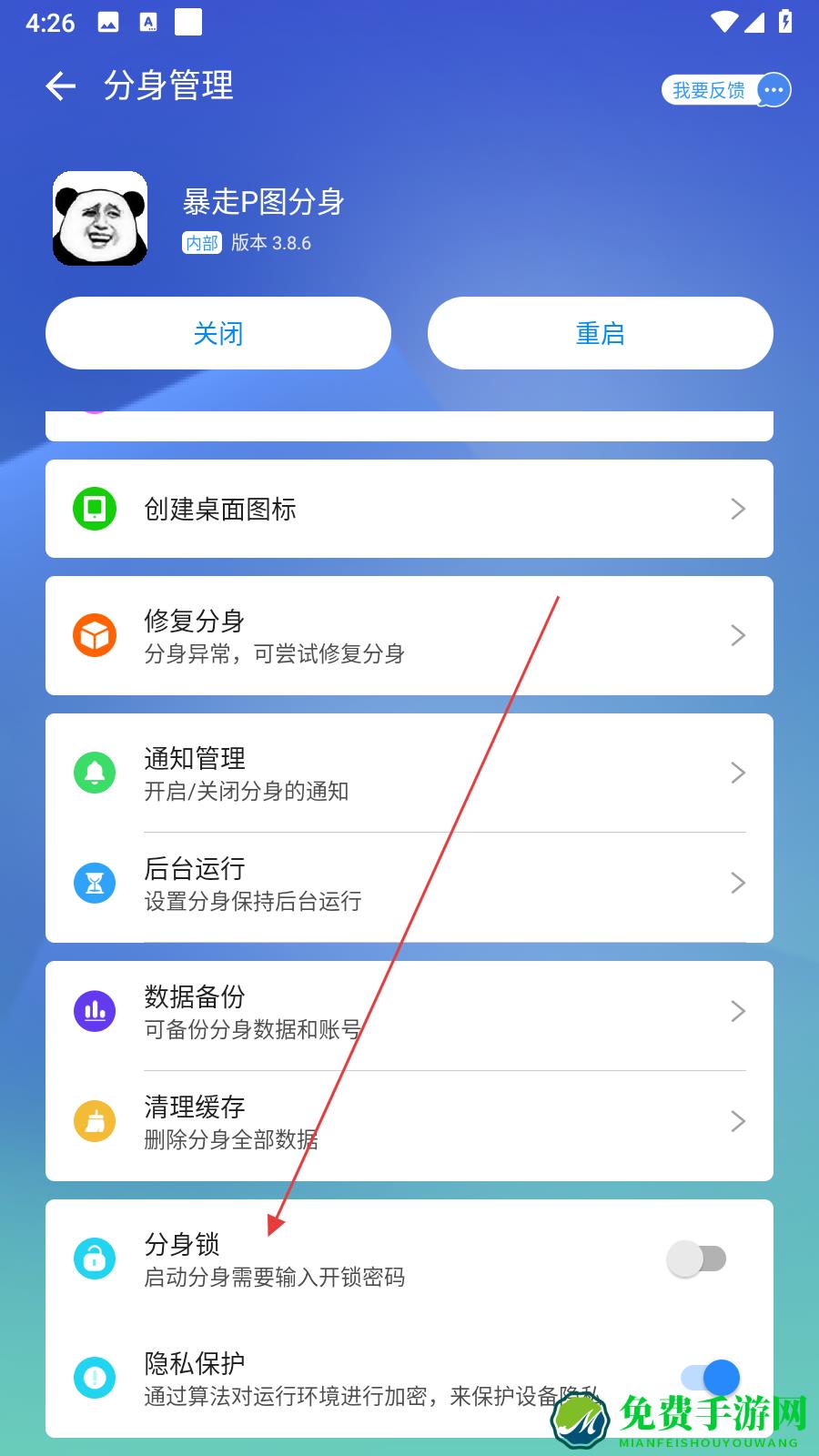The height and width of the screenshot is (1456, 819).
Task: Tap the 重启 button
Action: click(x=600, y=333)
